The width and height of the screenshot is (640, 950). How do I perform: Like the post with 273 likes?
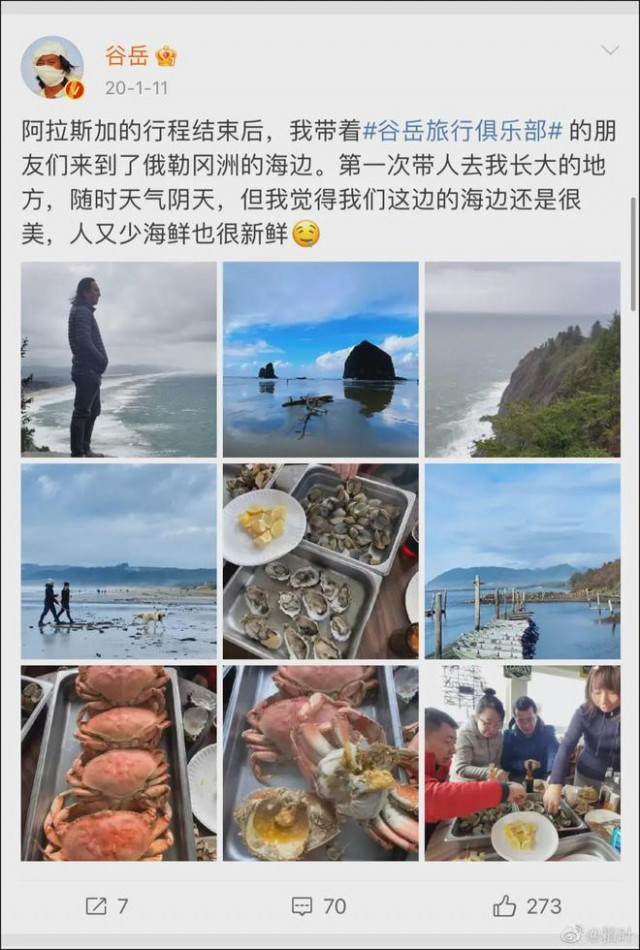pos(527,906)
